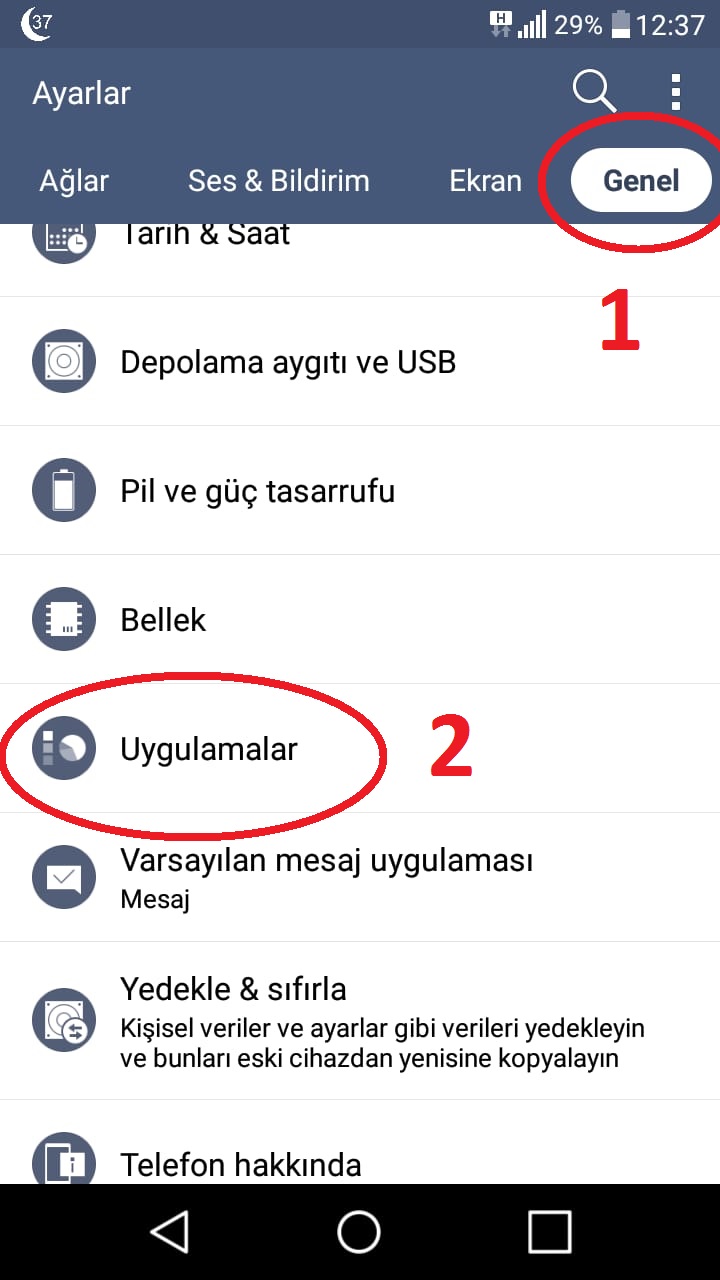Viewport: 720px width, 1280px height.
Task: Switch to the Ekran tab
Action: coord(485,181)
